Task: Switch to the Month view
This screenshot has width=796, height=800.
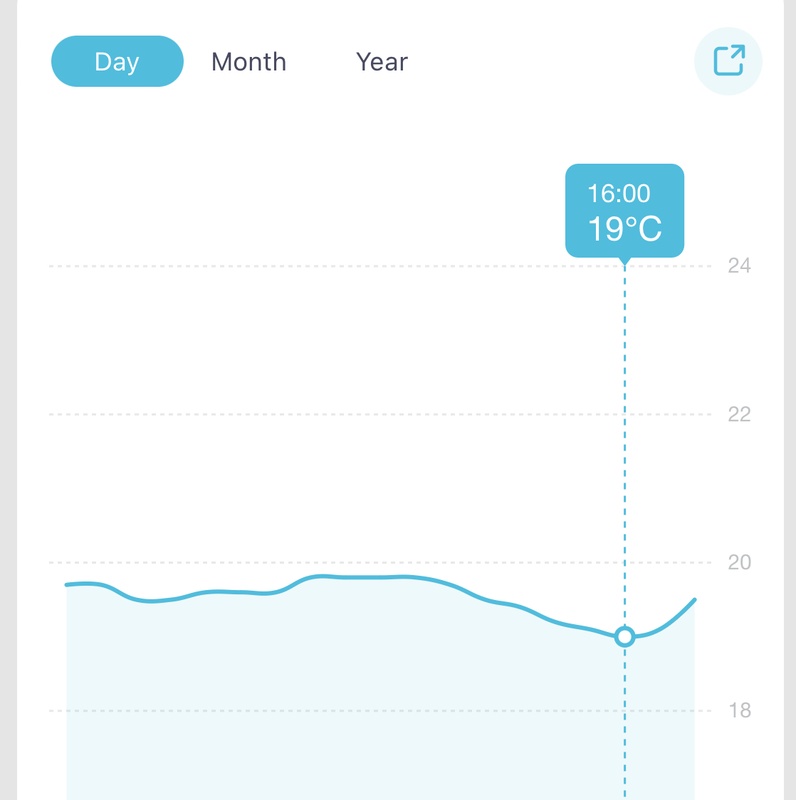Action: [x=248, y=62]
